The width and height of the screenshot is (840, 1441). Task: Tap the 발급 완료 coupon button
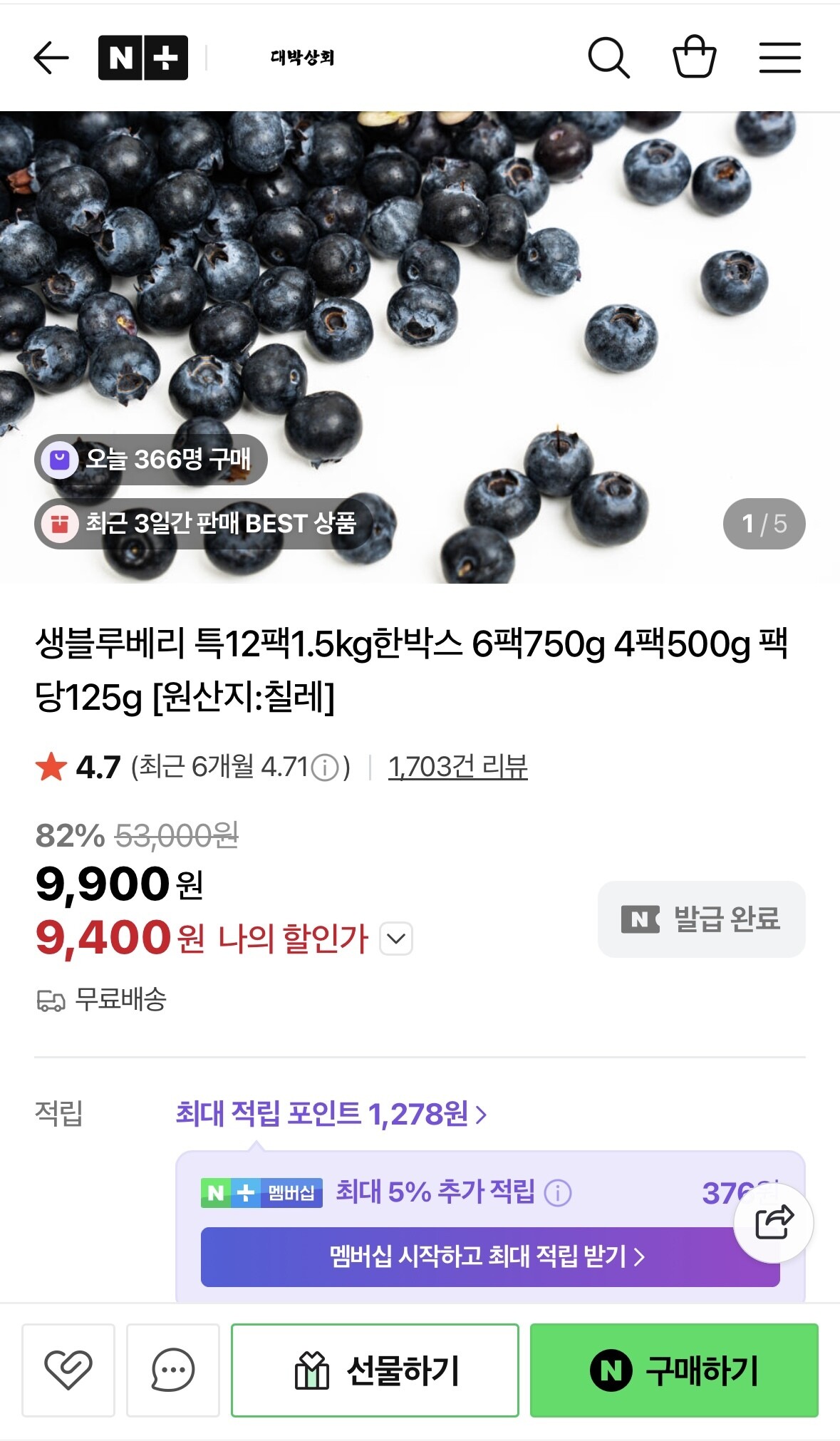pos(701,919)
